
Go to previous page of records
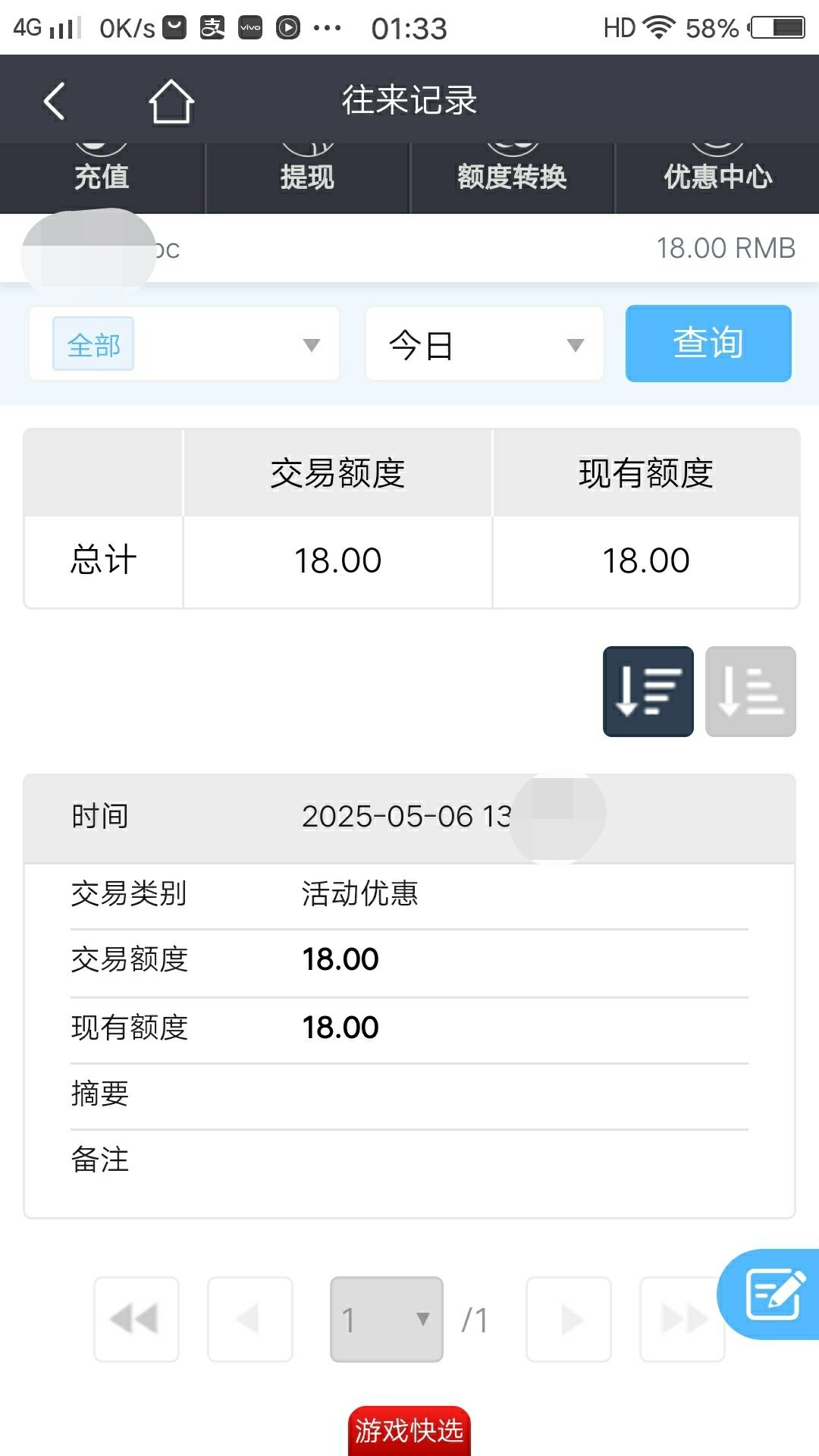click(x=250, y=1319)
